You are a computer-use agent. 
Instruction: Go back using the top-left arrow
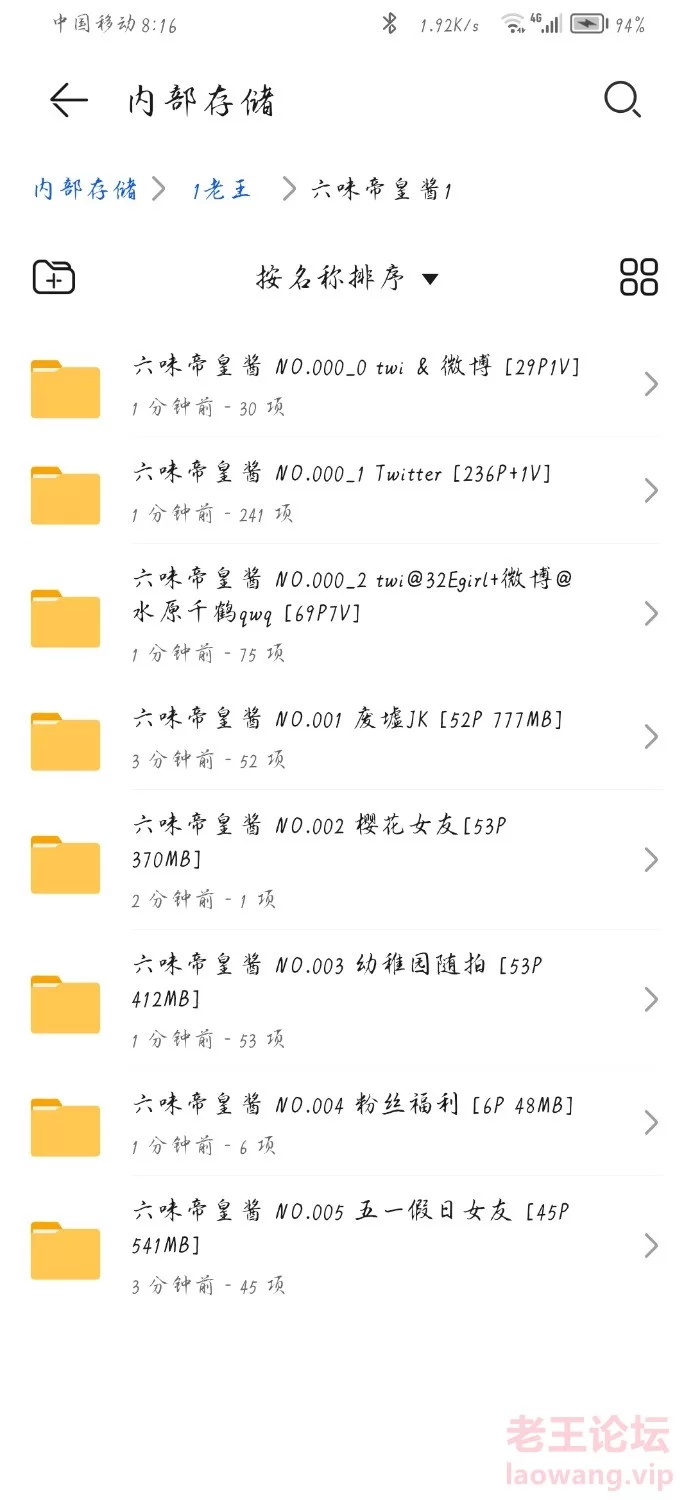68,100
